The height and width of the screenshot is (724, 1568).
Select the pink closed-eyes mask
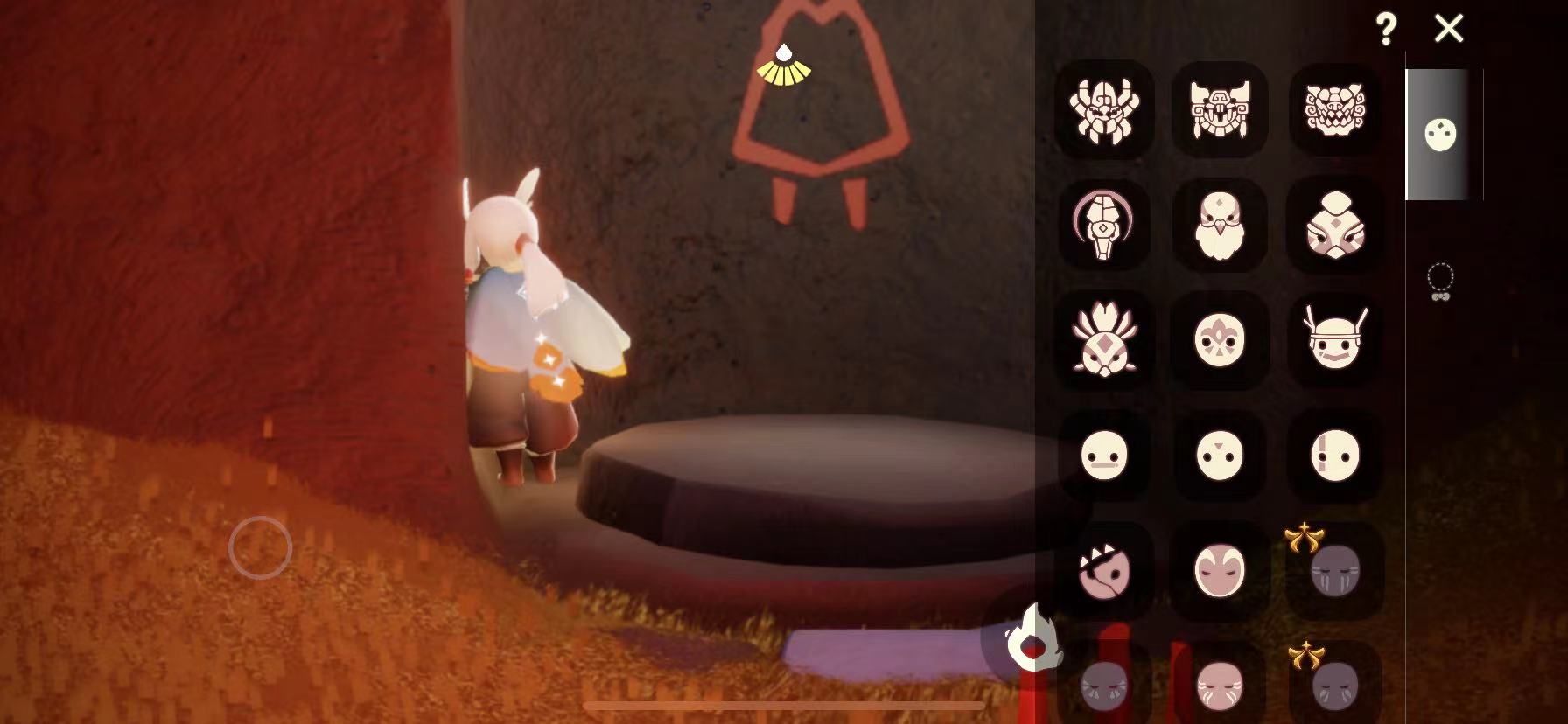click(x=1220, y=570)
